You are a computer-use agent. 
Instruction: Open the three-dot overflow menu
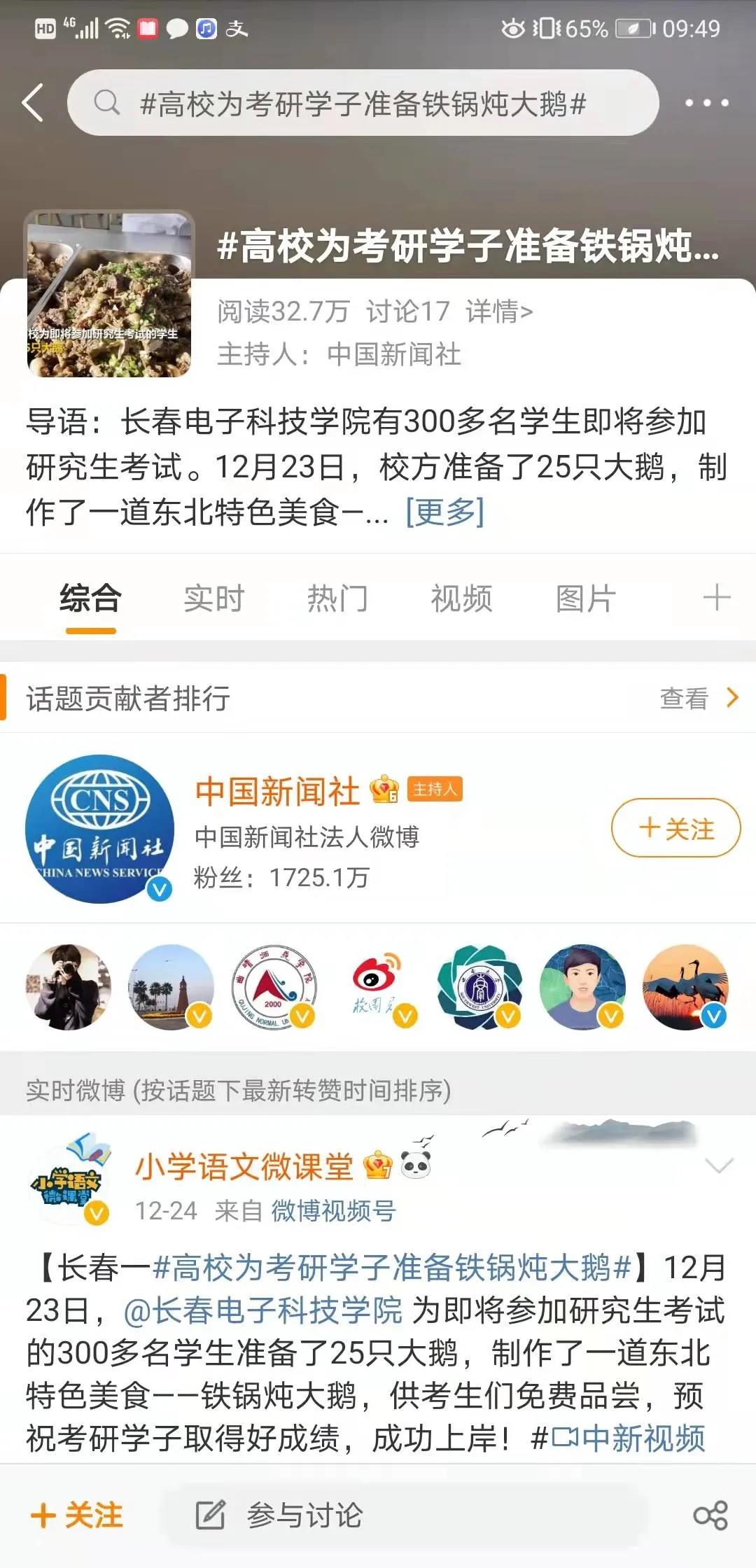[706, 103]
